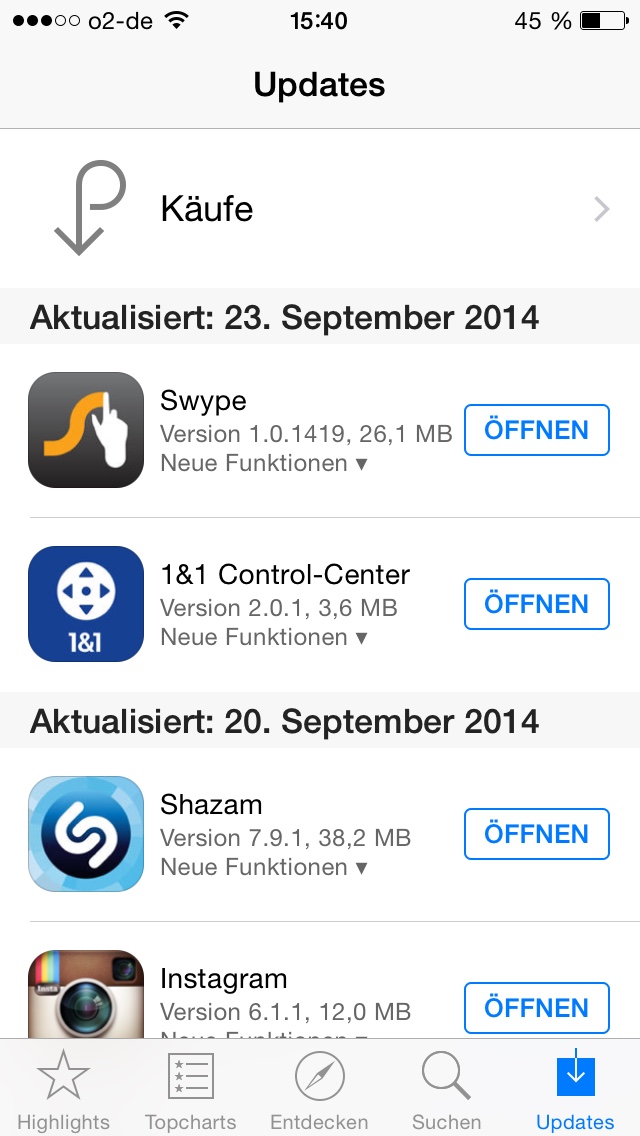The height and width of the screenshot is (1136, 640).
Task: Select the Instagram app icon
Action: tap(86, 994)
